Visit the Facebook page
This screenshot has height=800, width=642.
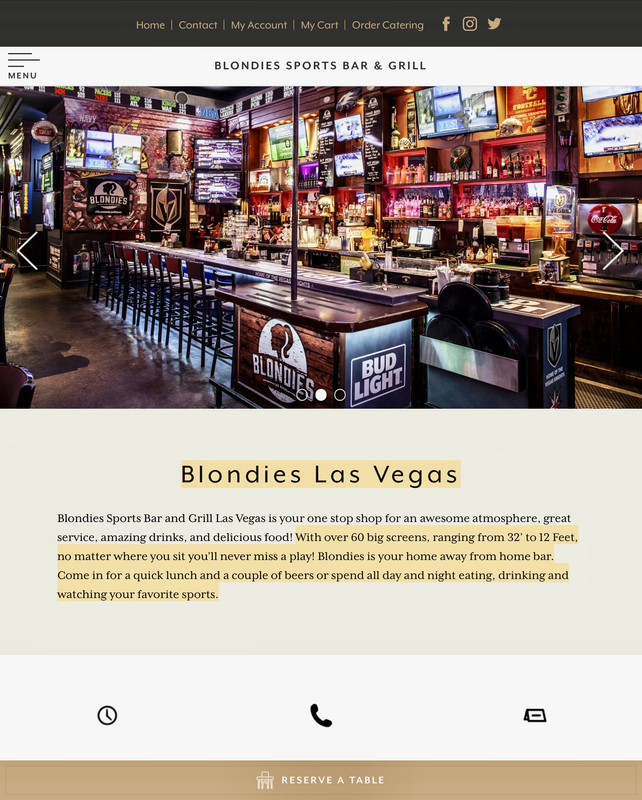click(x=446, y=24)
